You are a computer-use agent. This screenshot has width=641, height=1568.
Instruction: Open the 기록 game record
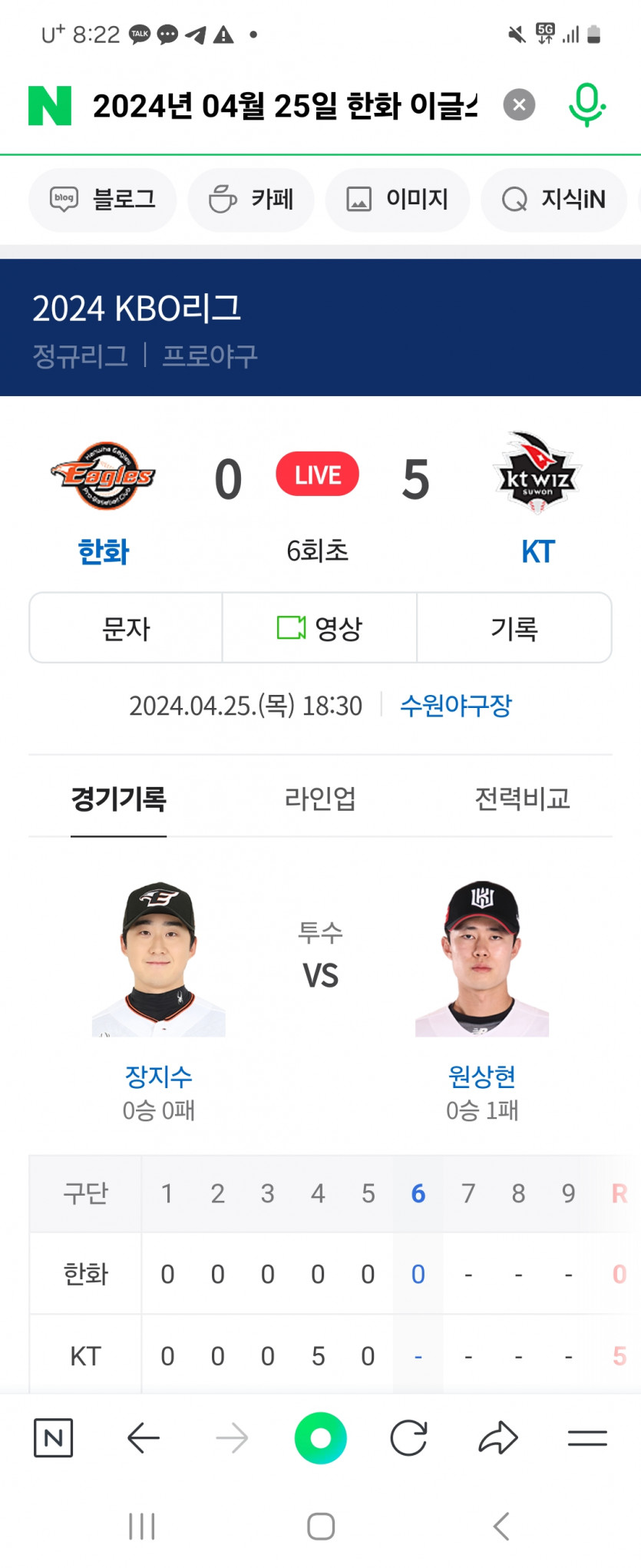coord(514,628)
